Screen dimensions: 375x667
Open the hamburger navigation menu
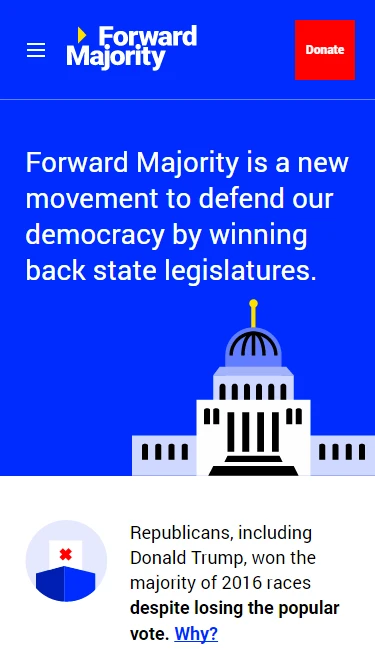[36, 50]
